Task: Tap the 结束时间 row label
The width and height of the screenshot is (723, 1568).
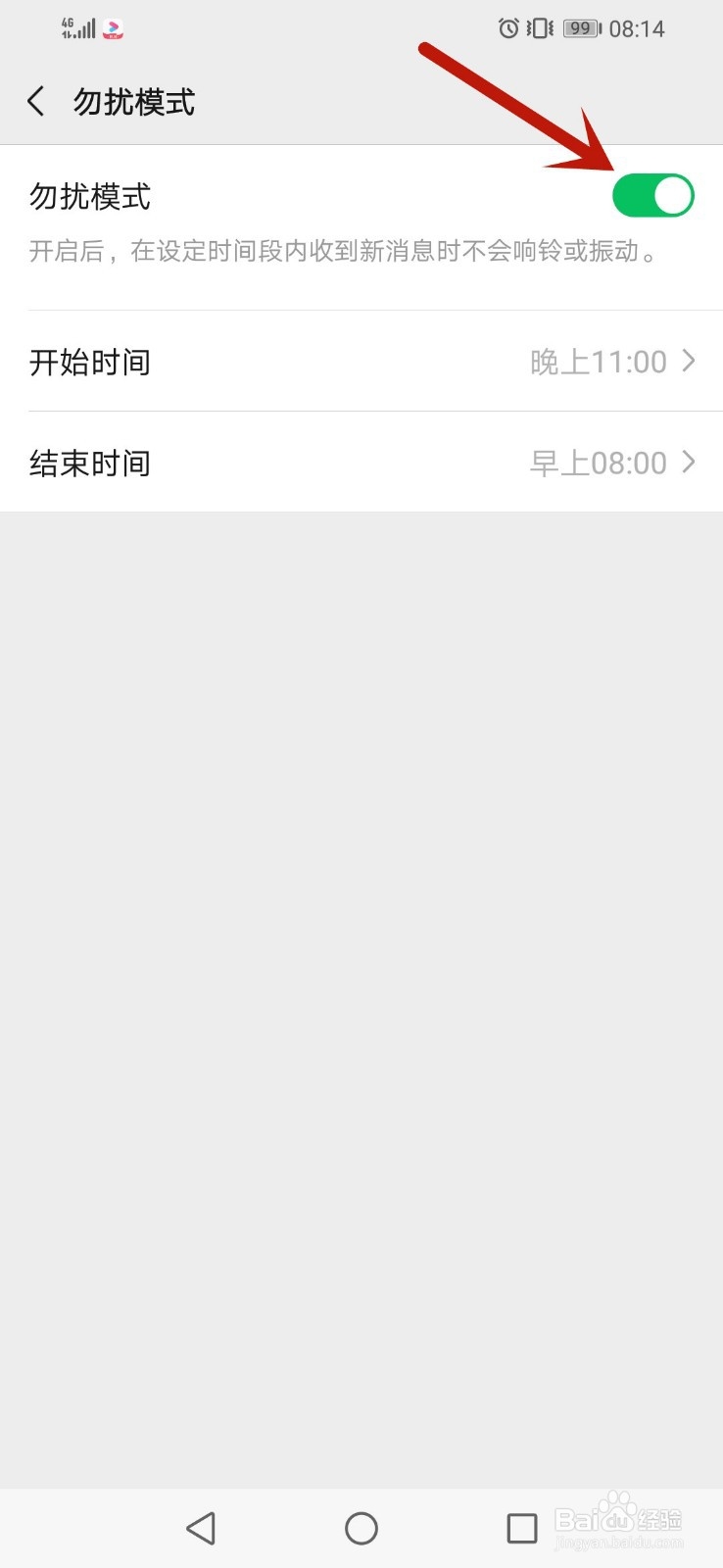Action: point(89,462)
